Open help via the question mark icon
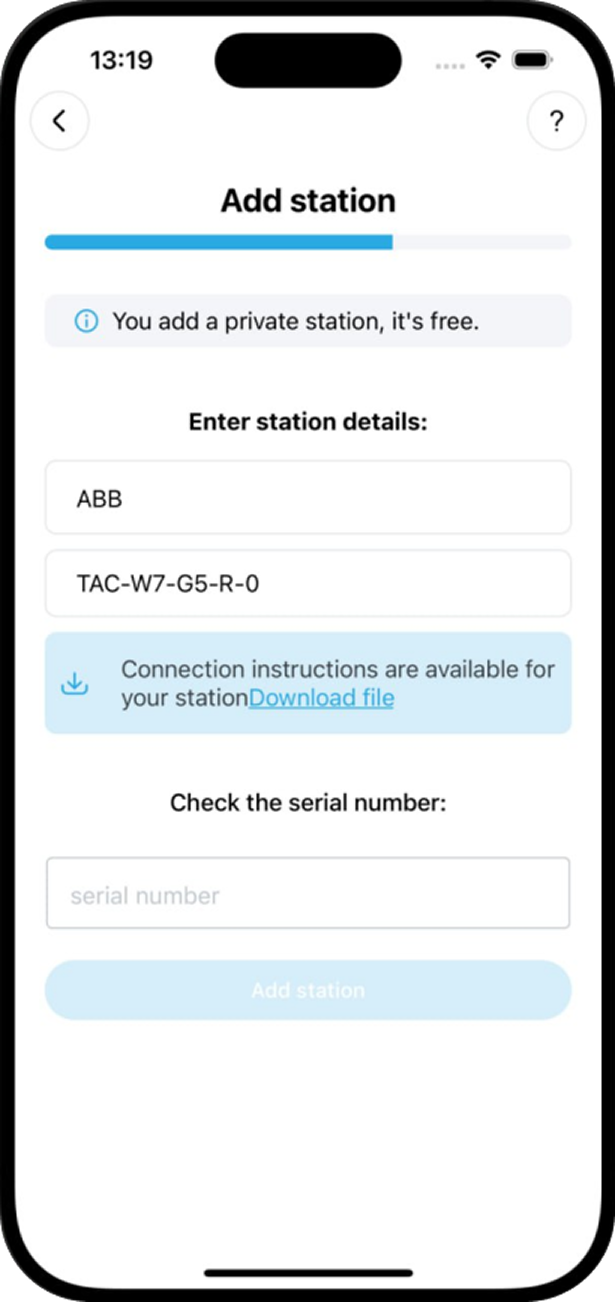The height and width of the screenshot is (1302, 615). point(556,122)
